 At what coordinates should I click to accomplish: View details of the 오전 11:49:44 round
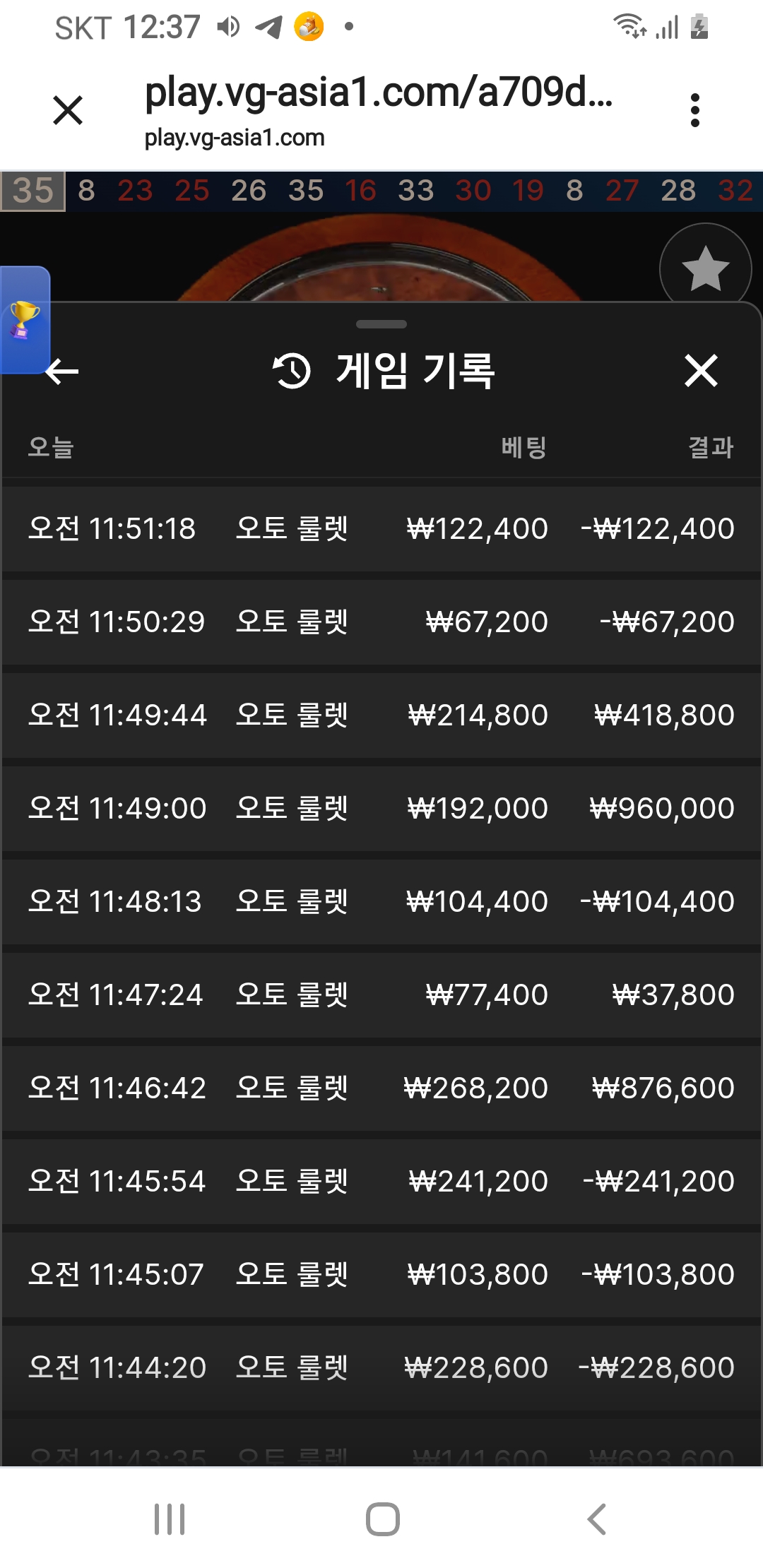[x=381, y=715]
